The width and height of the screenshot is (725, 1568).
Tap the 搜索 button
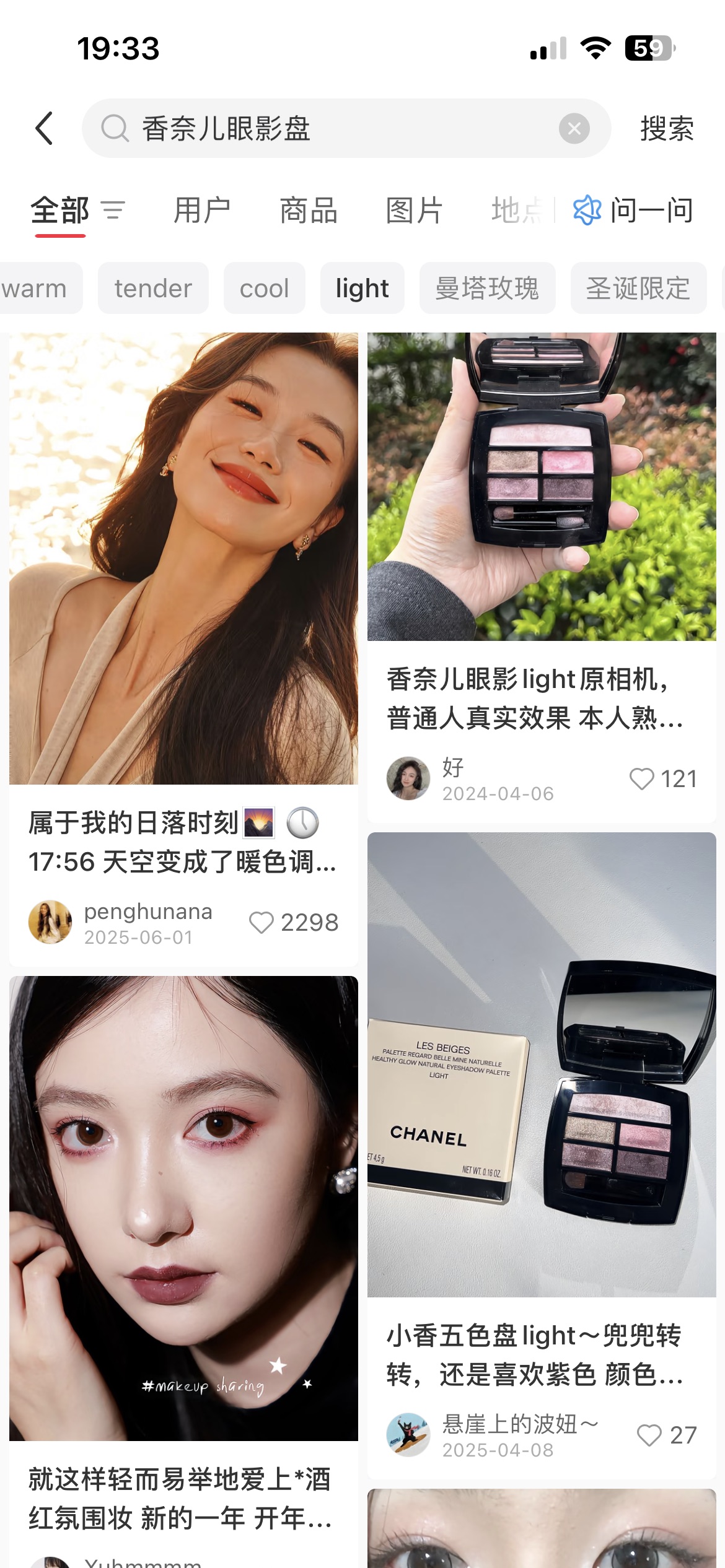[x=667, y=129]
